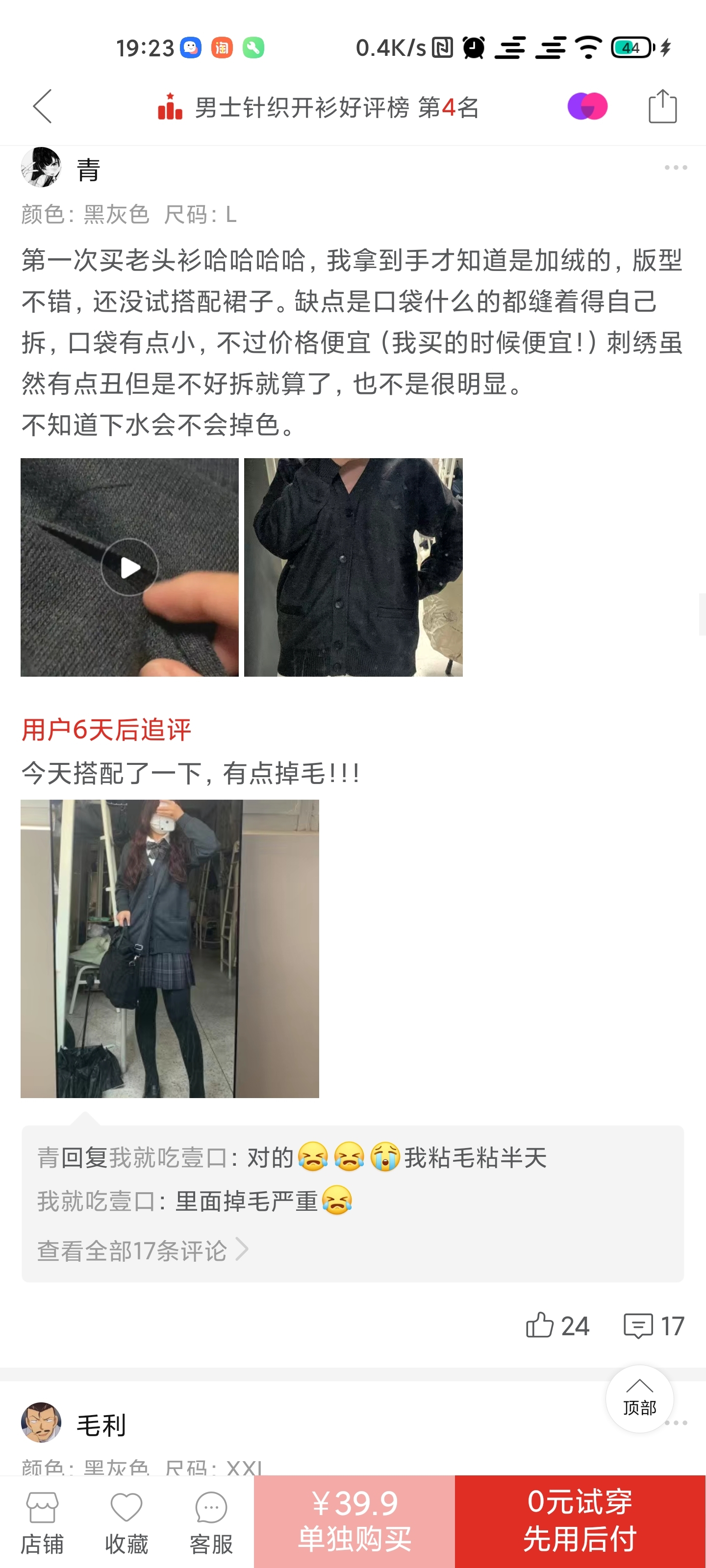Open 男士针织开衫好评榜 ranking link
706x1568 pixels.
click(319, 108)
